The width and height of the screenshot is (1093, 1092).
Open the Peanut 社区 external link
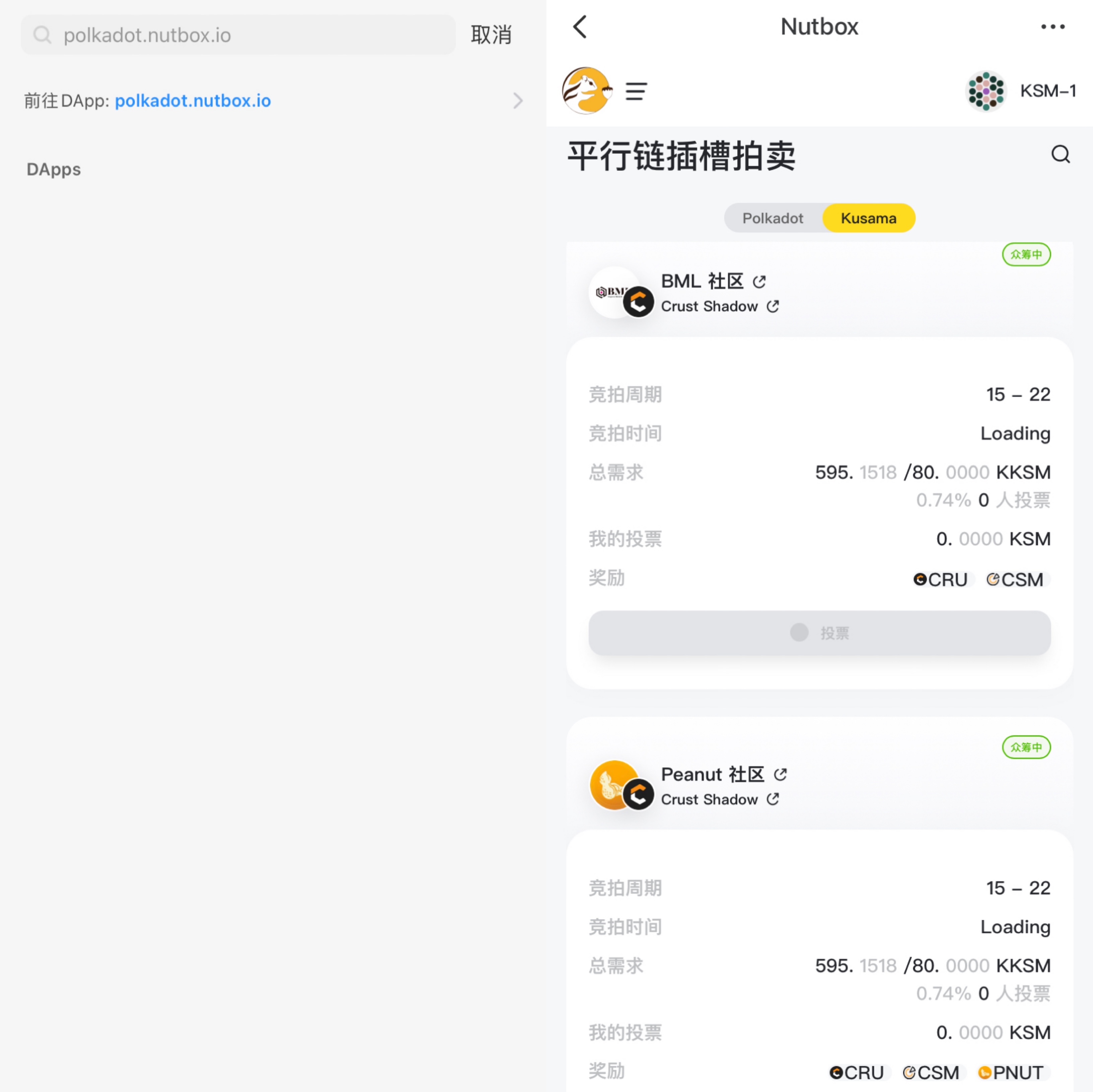pyautogui.click(x=780, y=774)
